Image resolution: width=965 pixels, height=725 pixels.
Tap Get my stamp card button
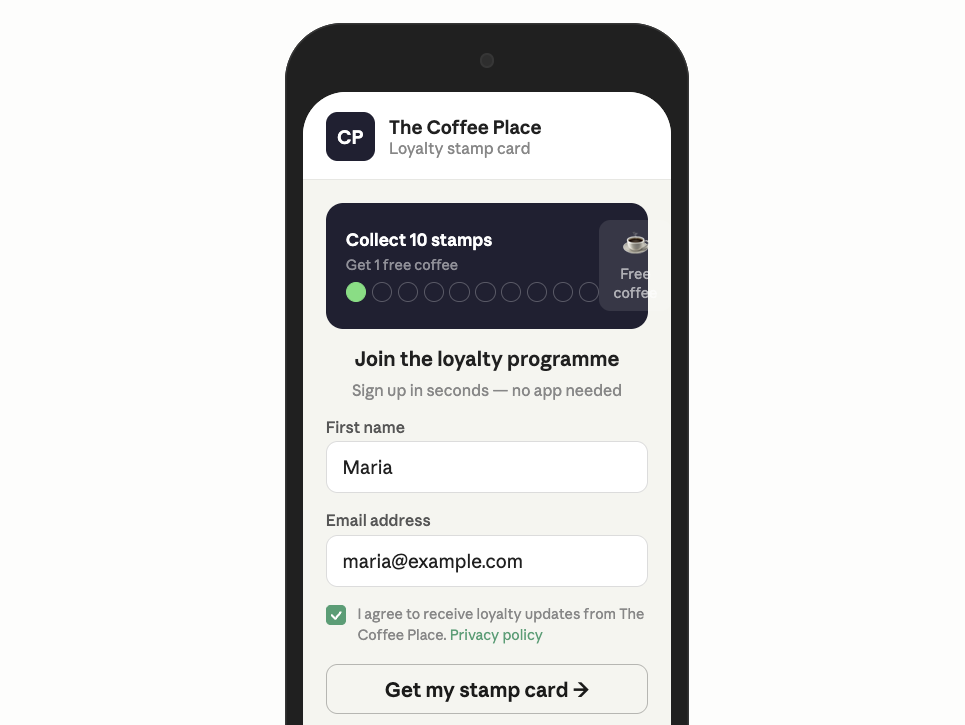point(486,689)
